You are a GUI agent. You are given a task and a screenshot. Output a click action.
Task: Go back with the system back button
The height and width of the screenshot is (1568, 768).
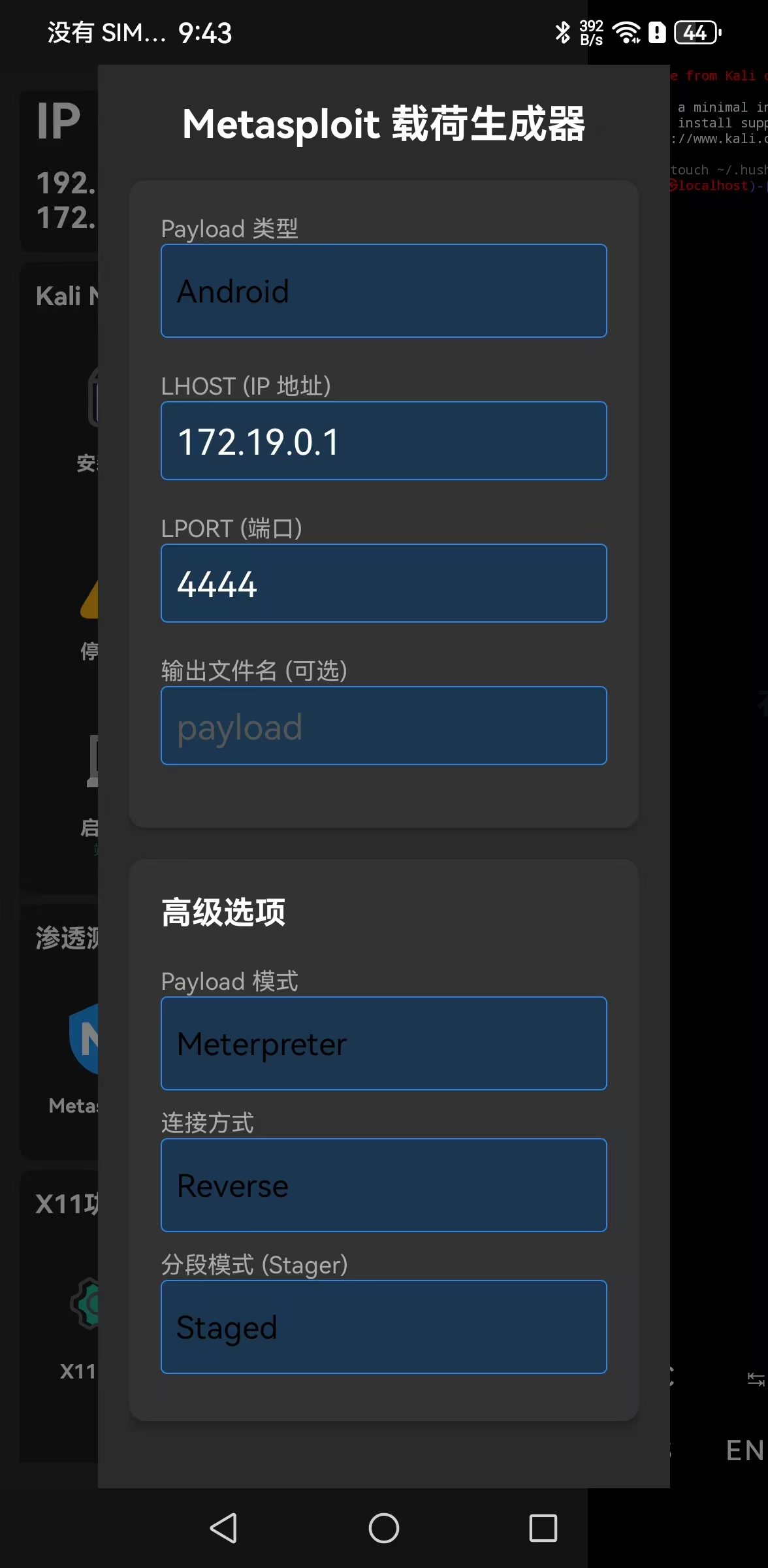[223, 1528]
